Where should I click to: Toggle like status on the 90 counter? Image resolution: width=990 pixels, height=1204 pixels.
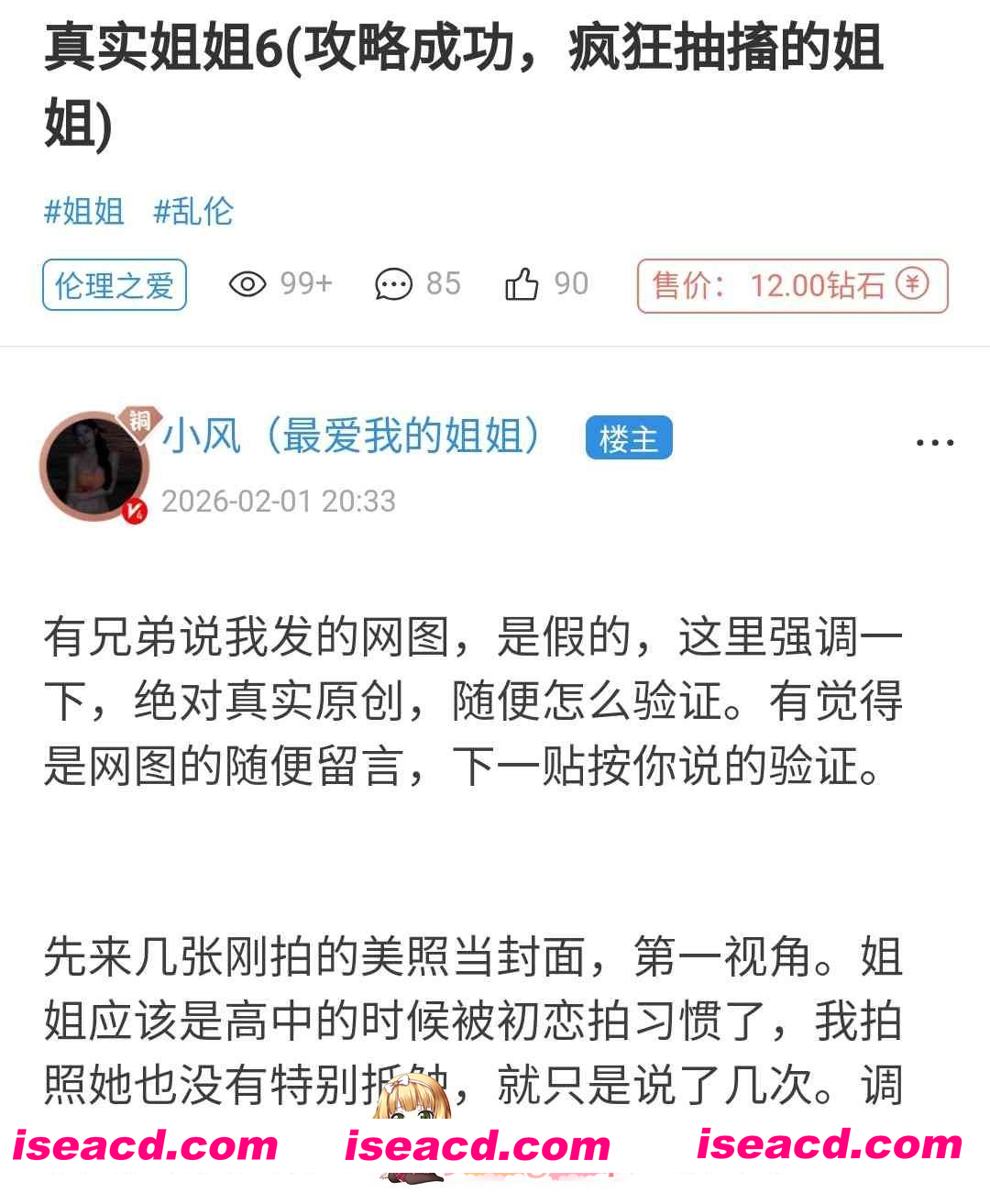point(572,284)
